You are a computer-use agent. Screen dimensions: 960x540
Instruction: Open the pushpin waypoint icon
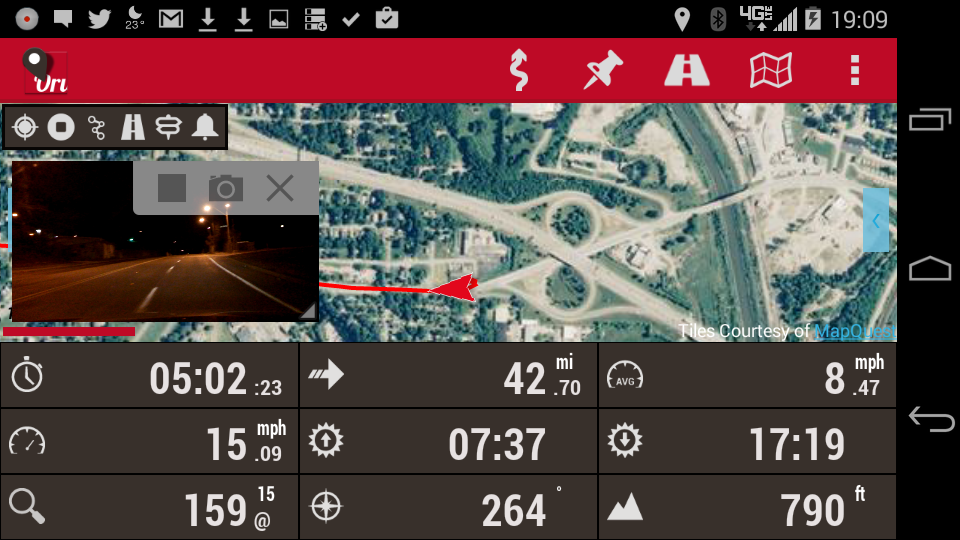pyautogui.click(x=603, y=71)
